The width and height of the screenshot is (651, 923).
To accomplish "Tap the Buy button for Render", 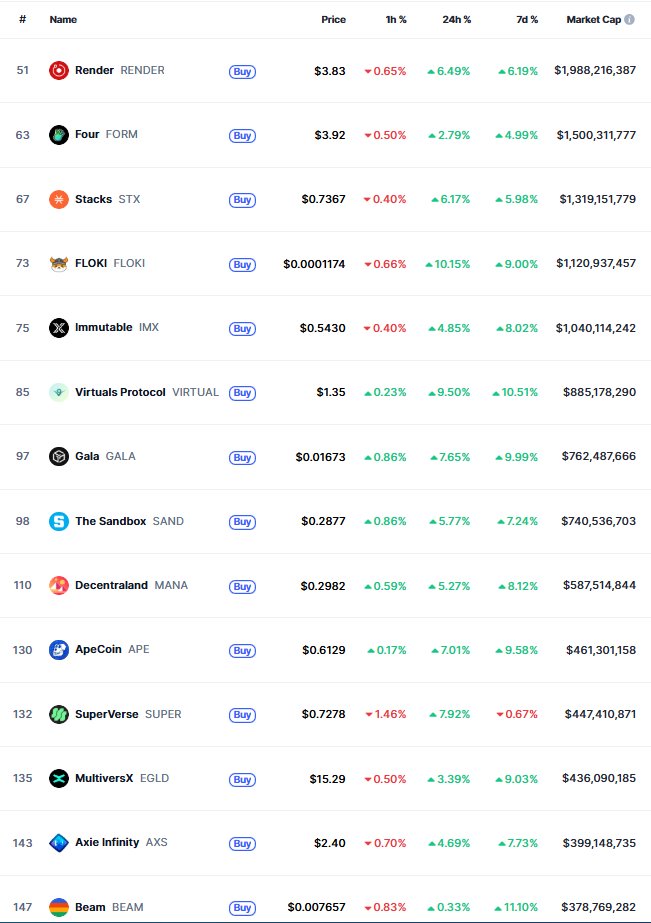I will pyautogui.click(x=242, y=71).
